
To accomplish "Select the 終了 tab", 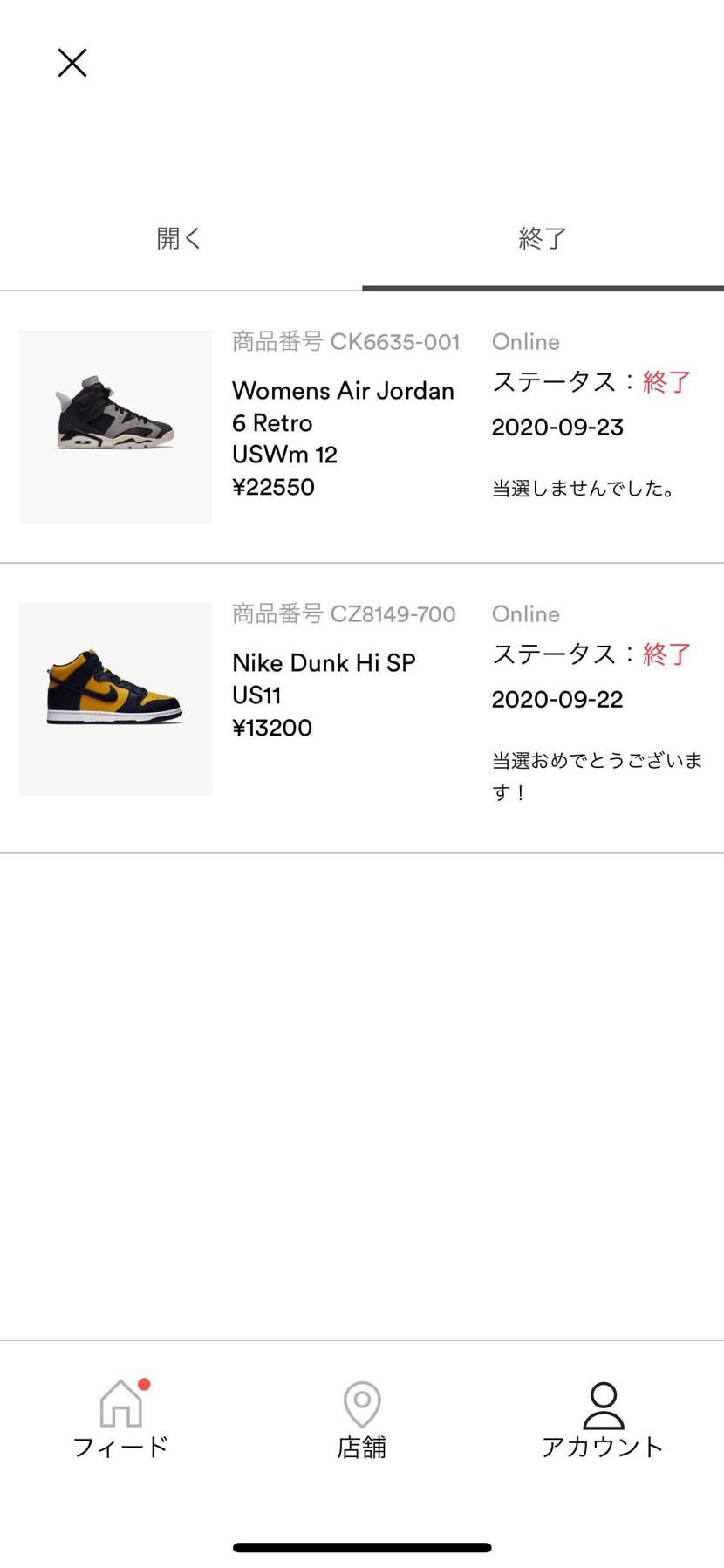I will (x=543, y=236).
